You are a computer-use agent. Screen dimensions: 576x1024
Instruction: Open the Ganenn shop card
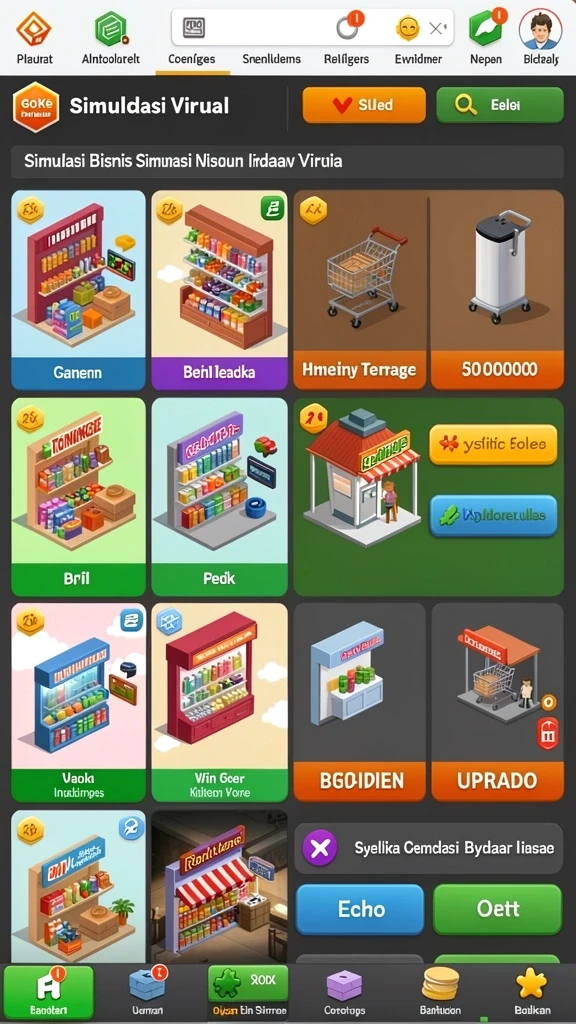pos(78,290)
